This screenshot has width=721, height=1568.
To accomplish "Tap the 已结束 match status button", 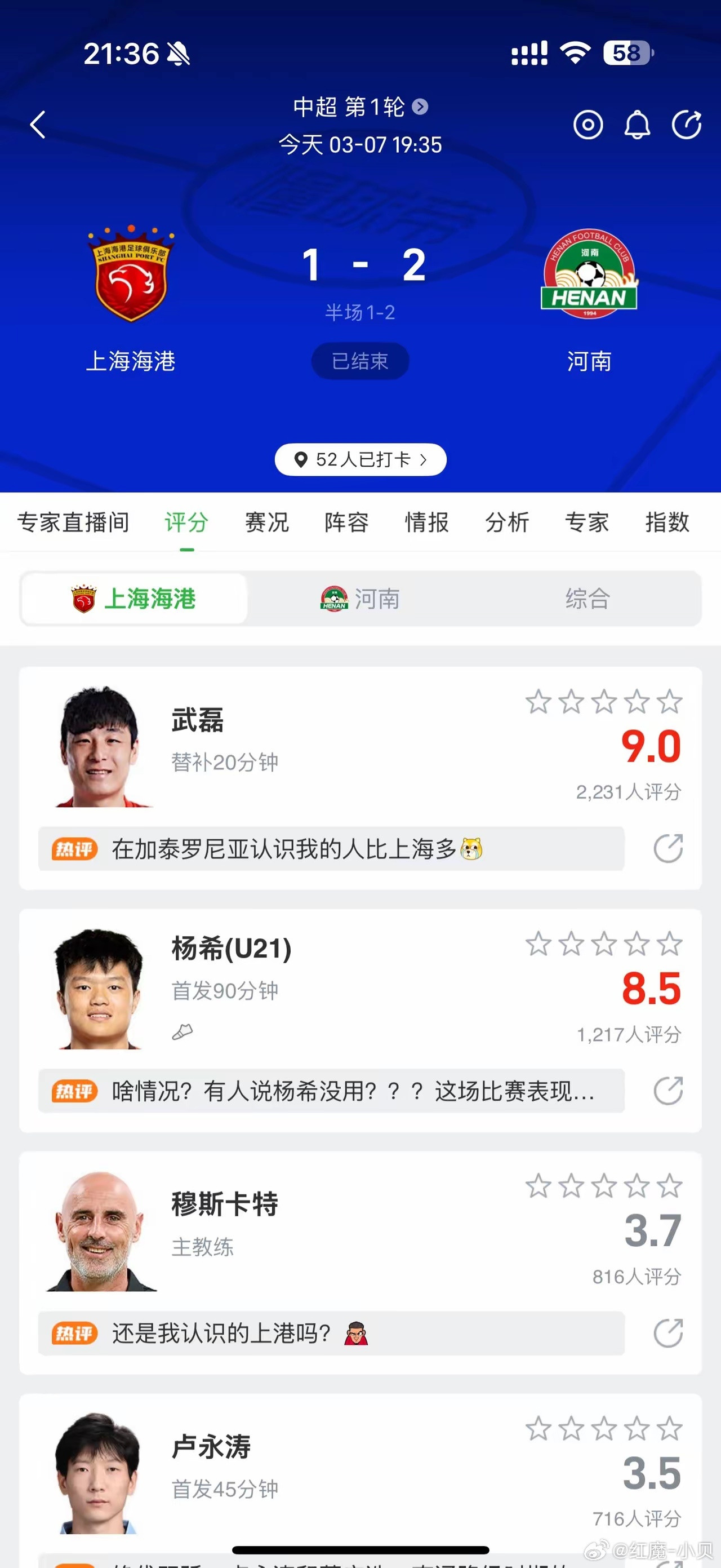I will 359,360.
